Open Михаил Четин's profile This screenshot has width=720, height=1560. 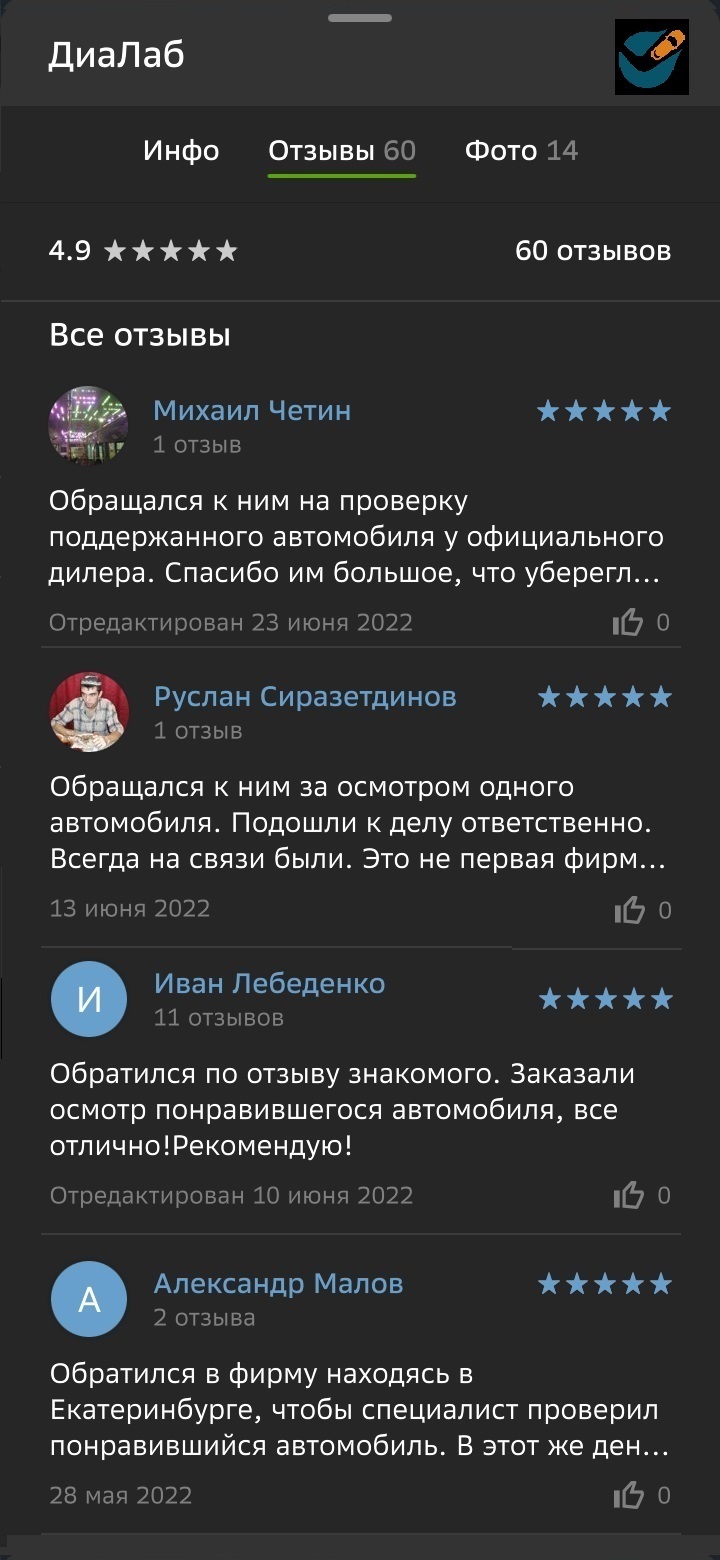(251, 411)
